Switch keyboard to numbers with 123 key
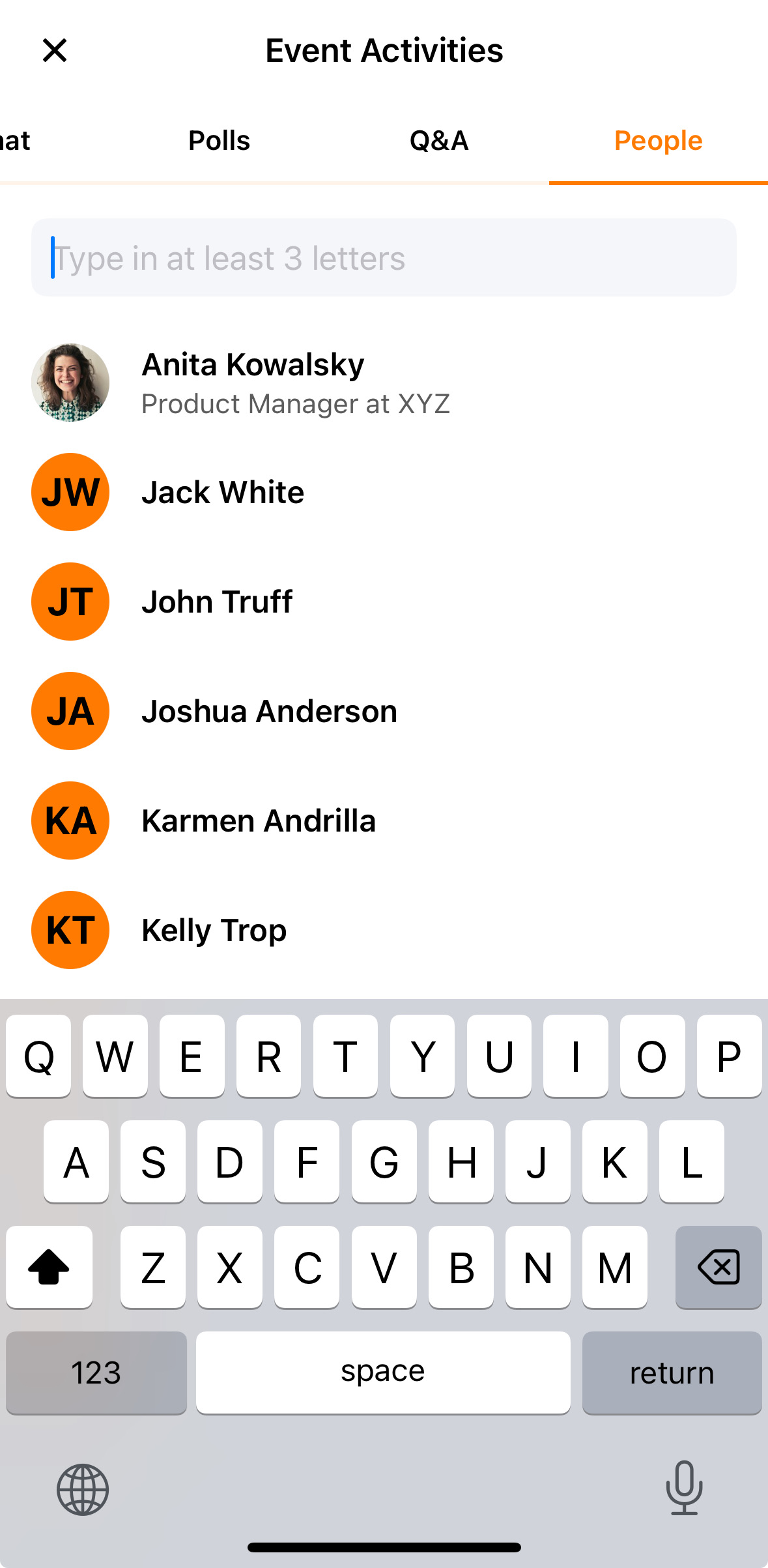This screenshot has width=768, height=1568. tap(96, 1372)
